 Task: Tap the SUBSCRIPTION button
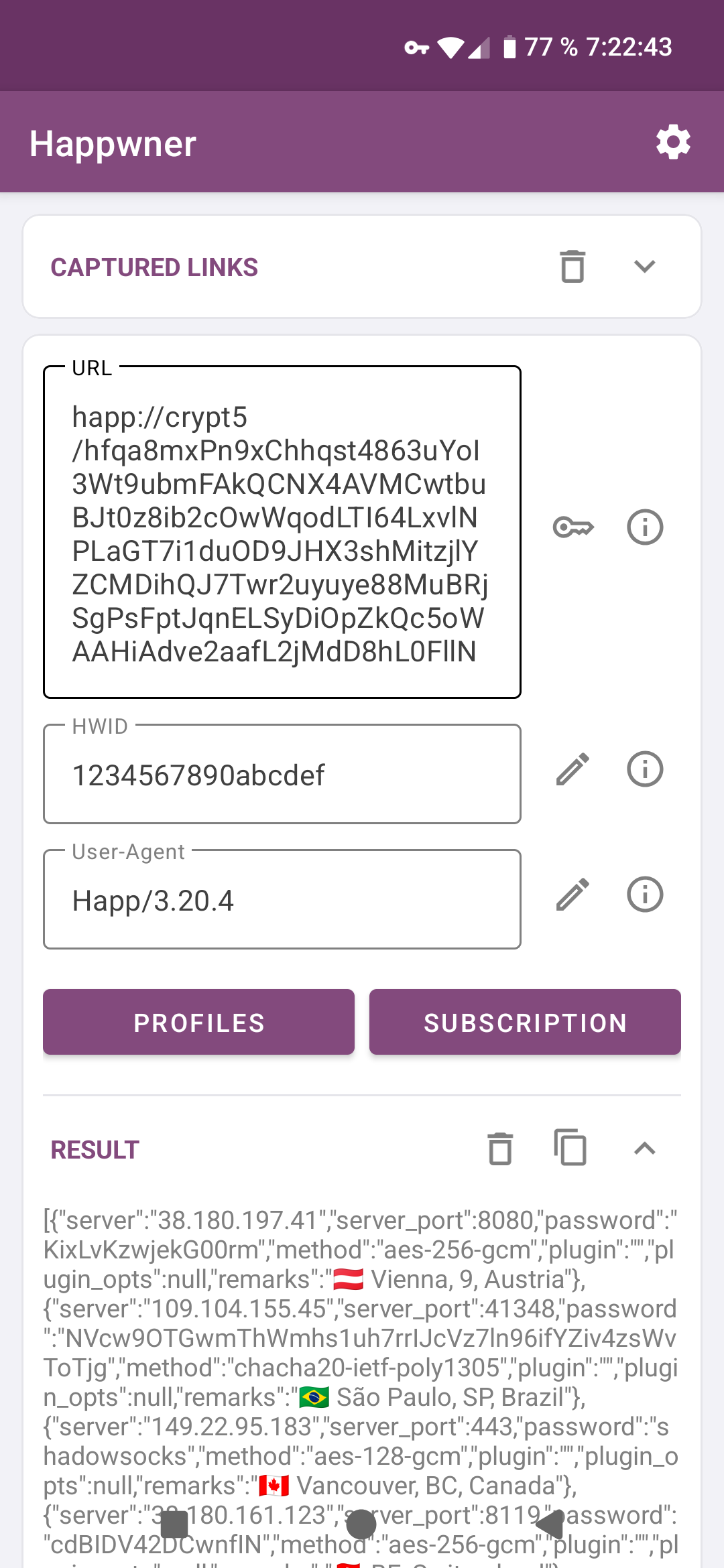(x=525, y=1022)
